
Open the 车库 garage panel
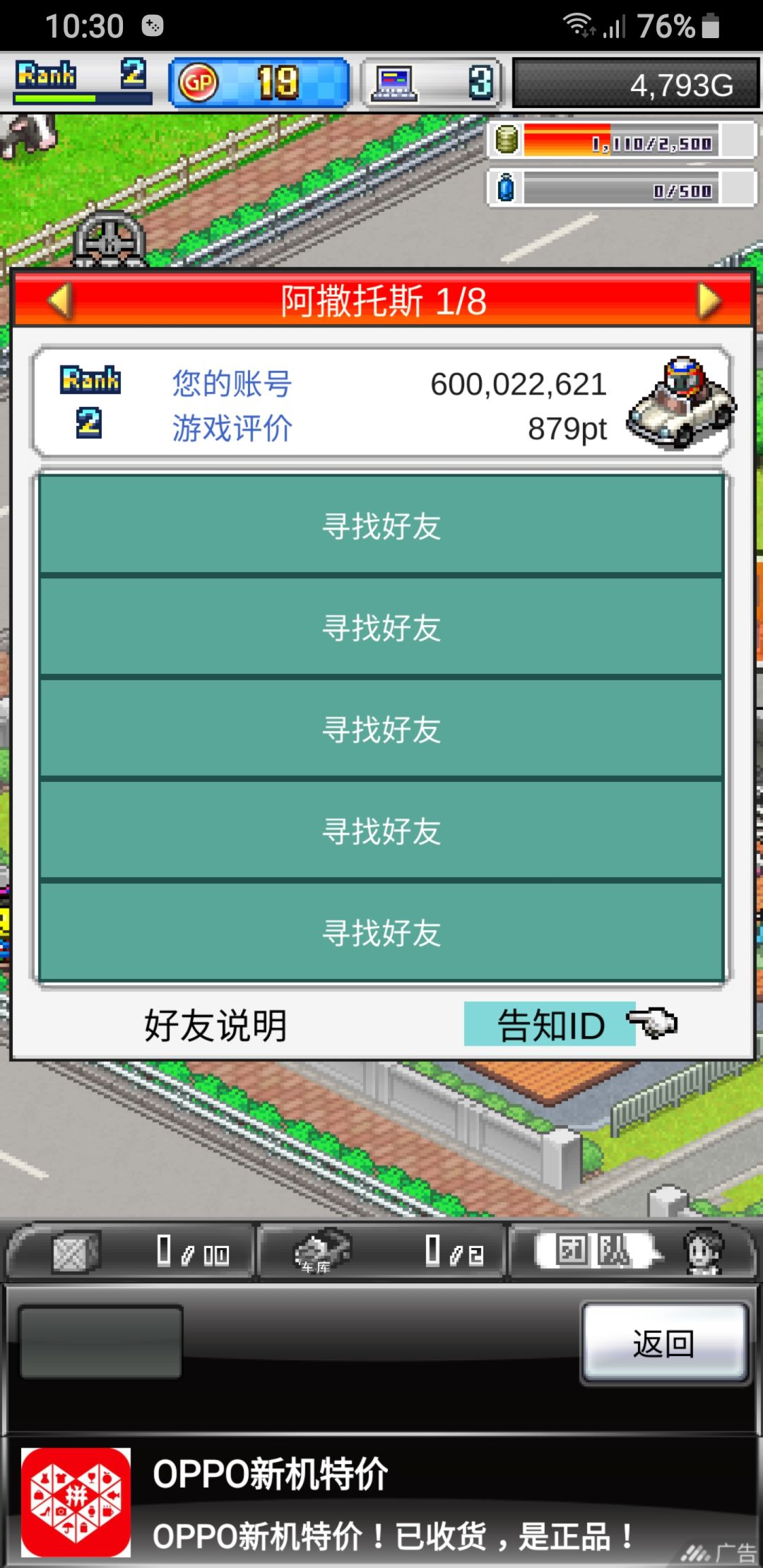(381, 1252)
